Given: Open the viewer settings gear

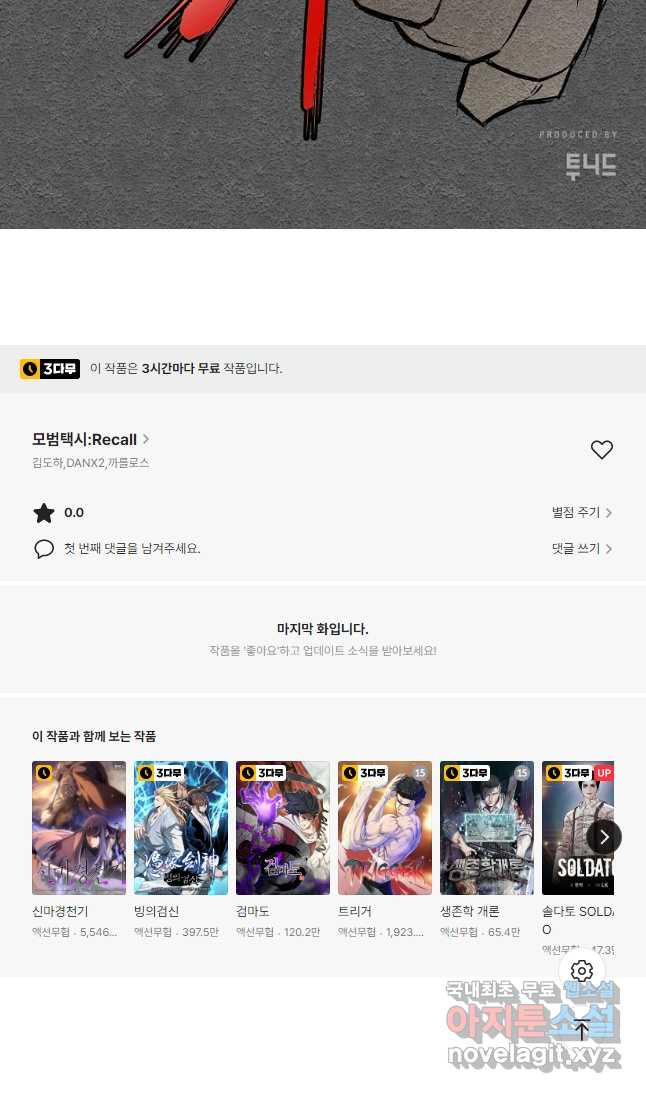Looking at the screenshot, I should 583,971.
